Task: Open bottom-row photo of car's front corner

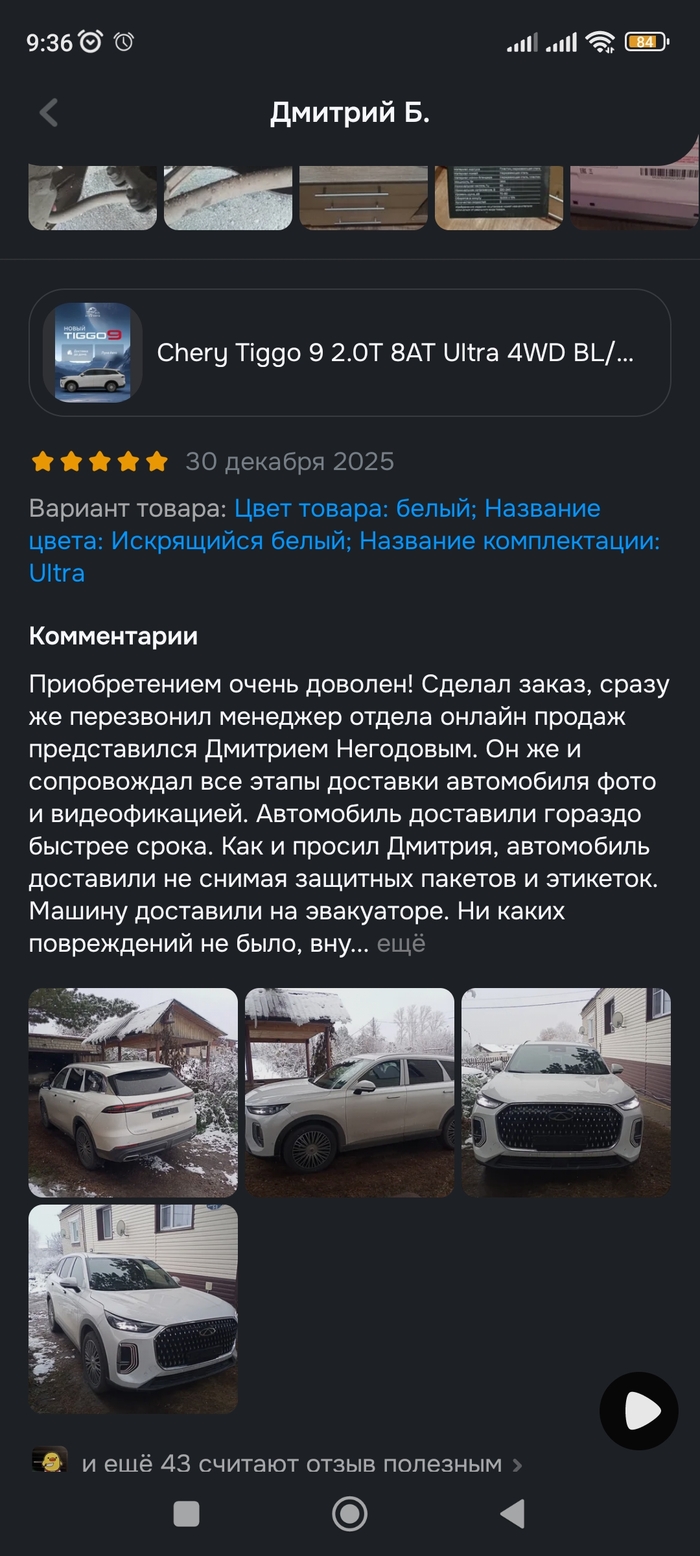Action: (x=133, y=1308)
